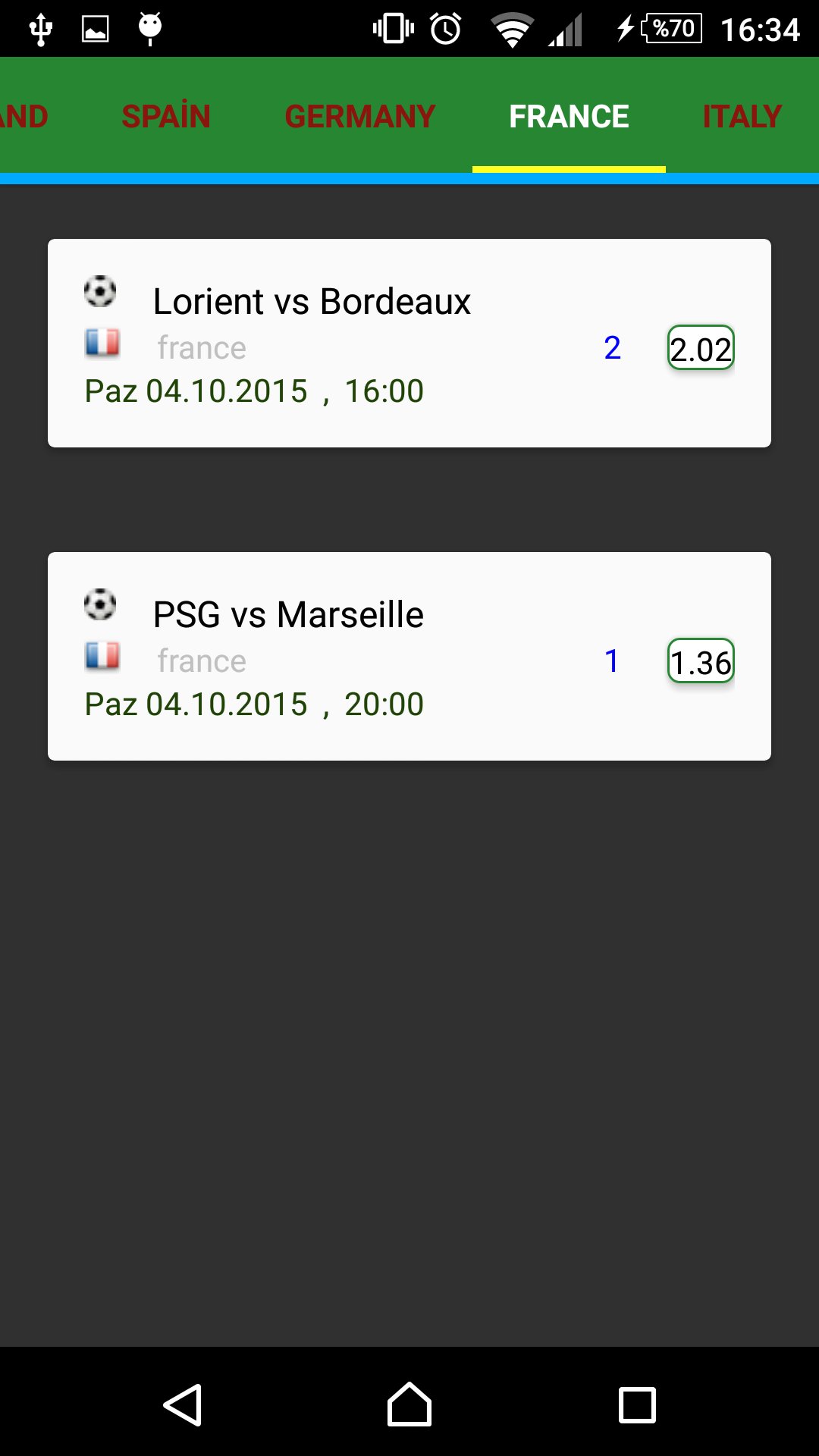Open the SPAIN tab
Image resolution: width=819 pixels, height=1456 pixels.
[x=168, y=116]
